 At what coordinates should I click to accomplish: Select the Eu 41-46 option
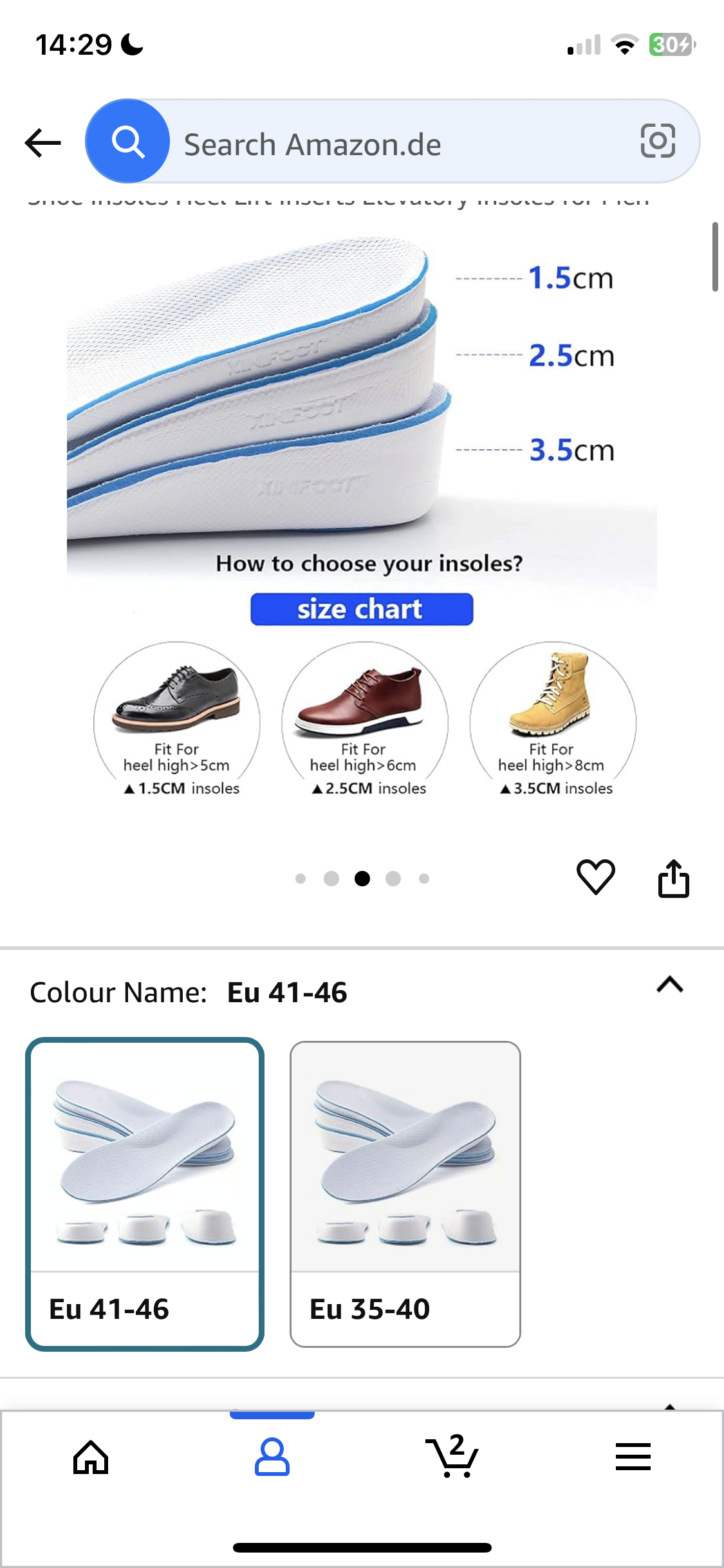(145, 1193)
